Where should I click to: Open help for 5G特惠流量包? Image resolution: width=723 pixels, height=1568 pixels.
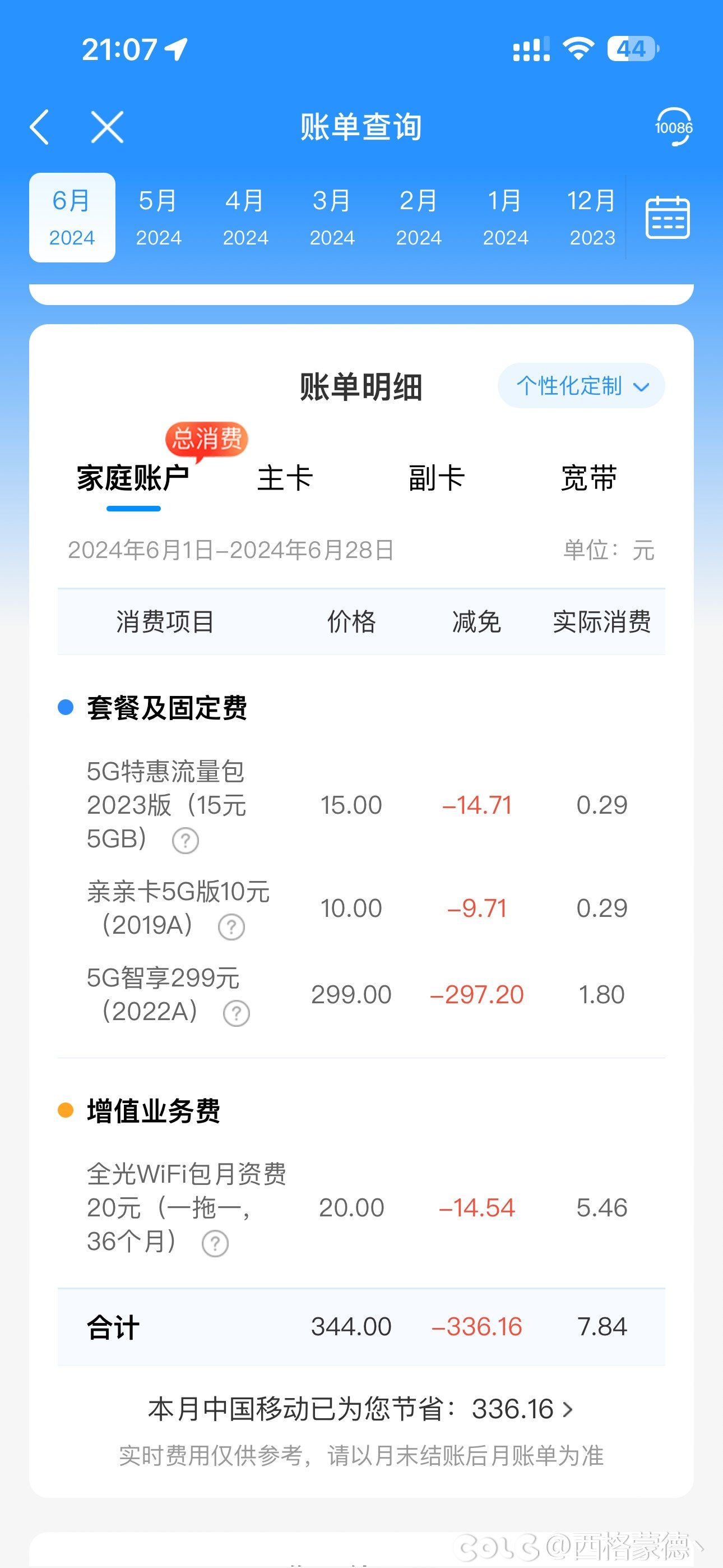[186, 841]
